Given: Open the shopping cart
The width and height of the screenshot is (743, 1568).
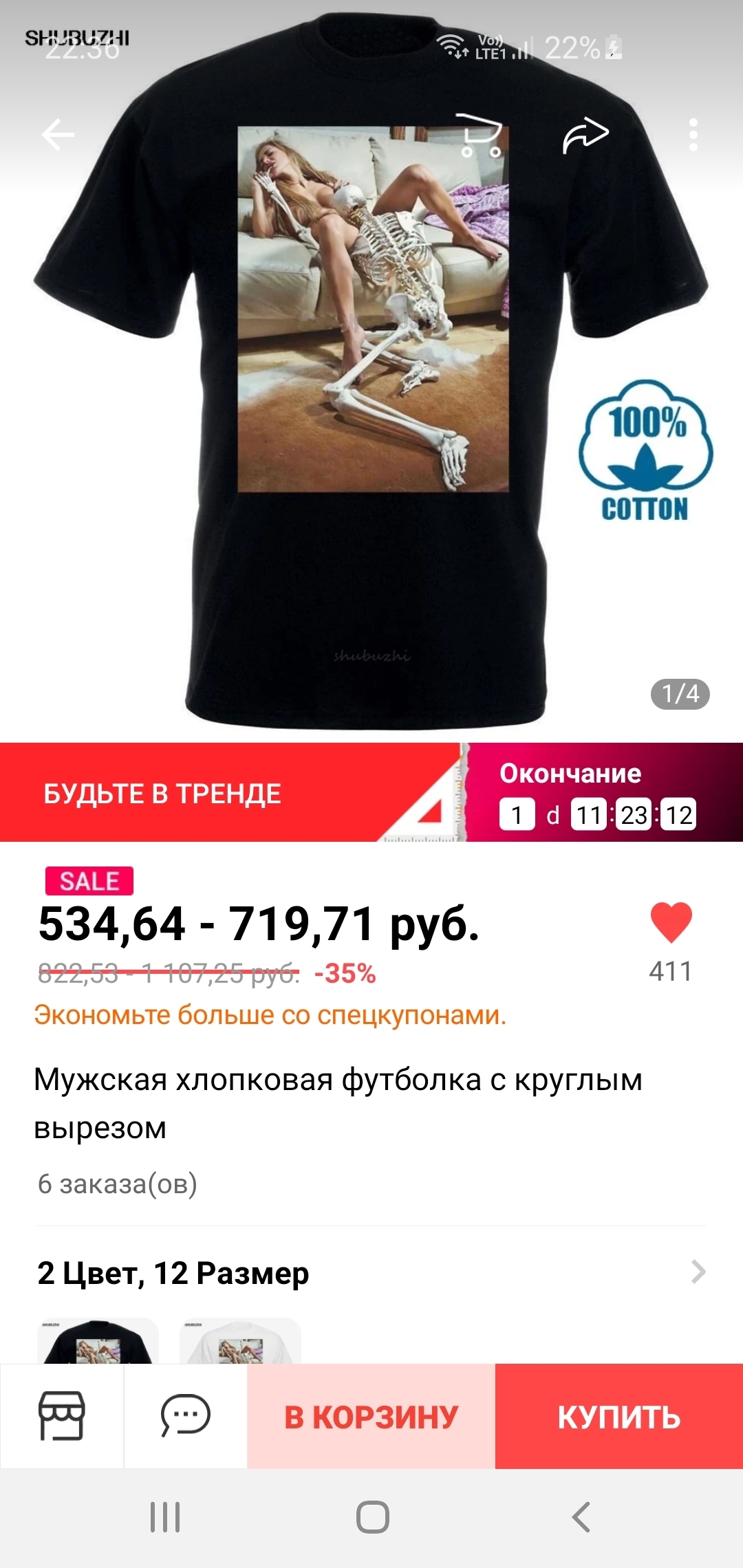Looking at the screenshot, I should [480, 135].
